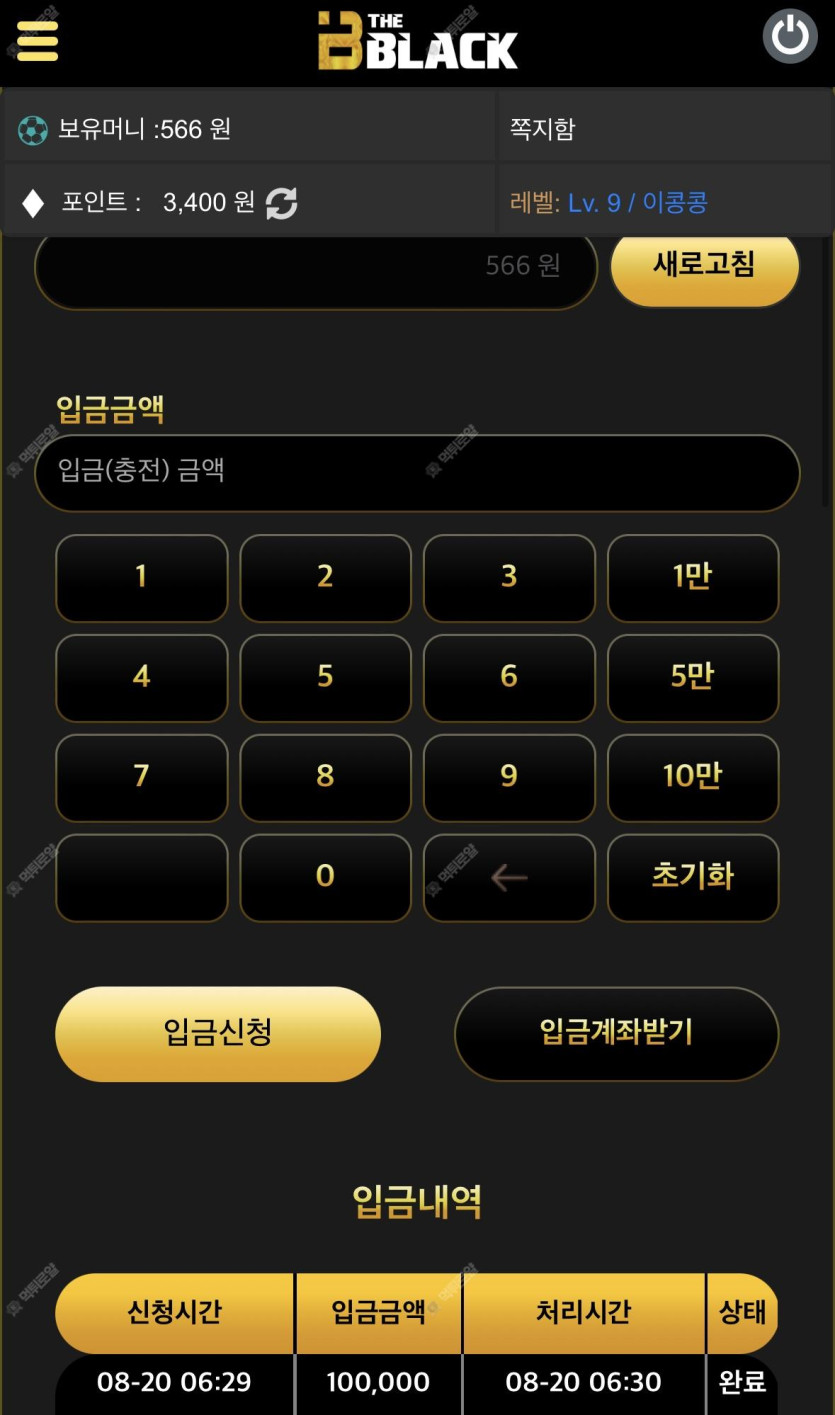Add 1만 to deposit amount
Screen dimensions: 835x1415
[x=692, y=577]
